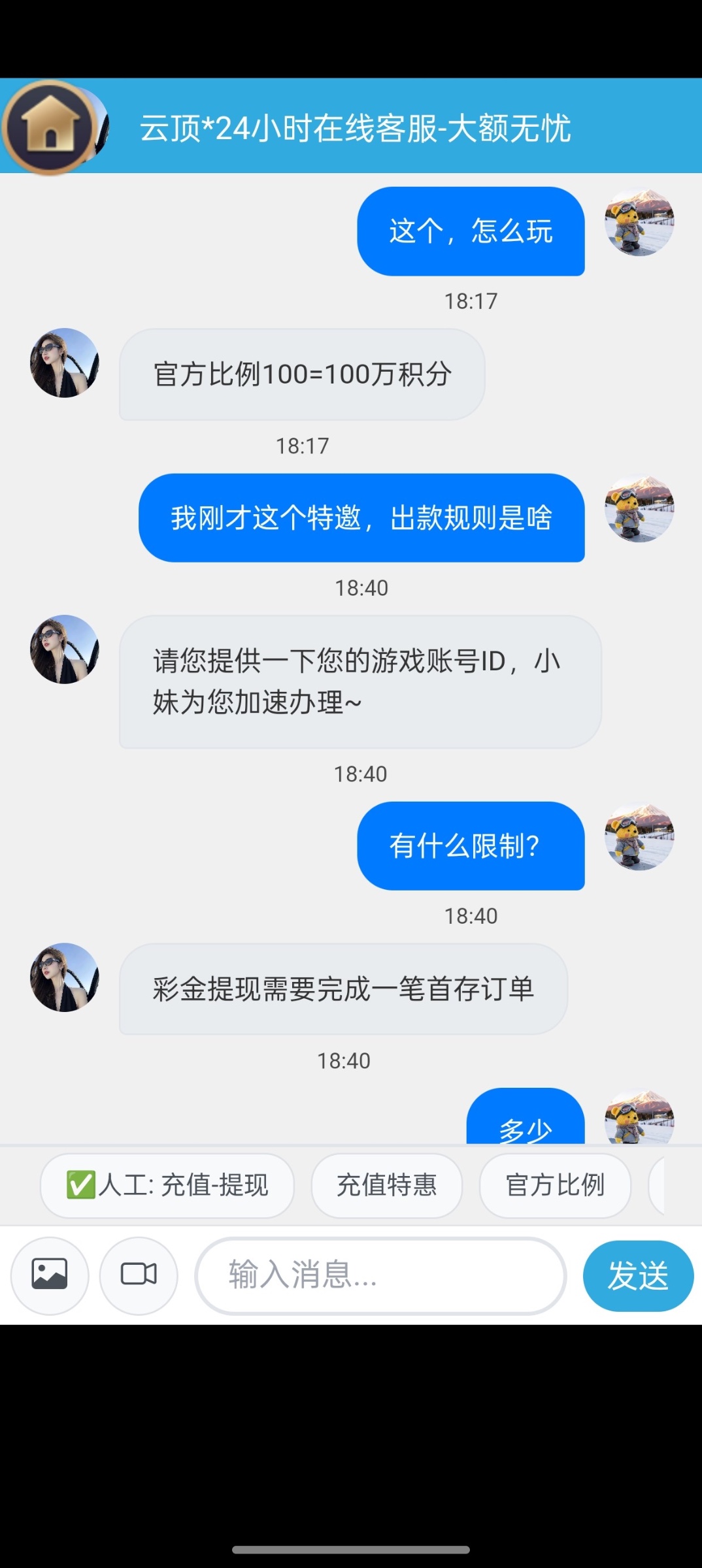Focus the 输入消息 text field

[380, 1275]
